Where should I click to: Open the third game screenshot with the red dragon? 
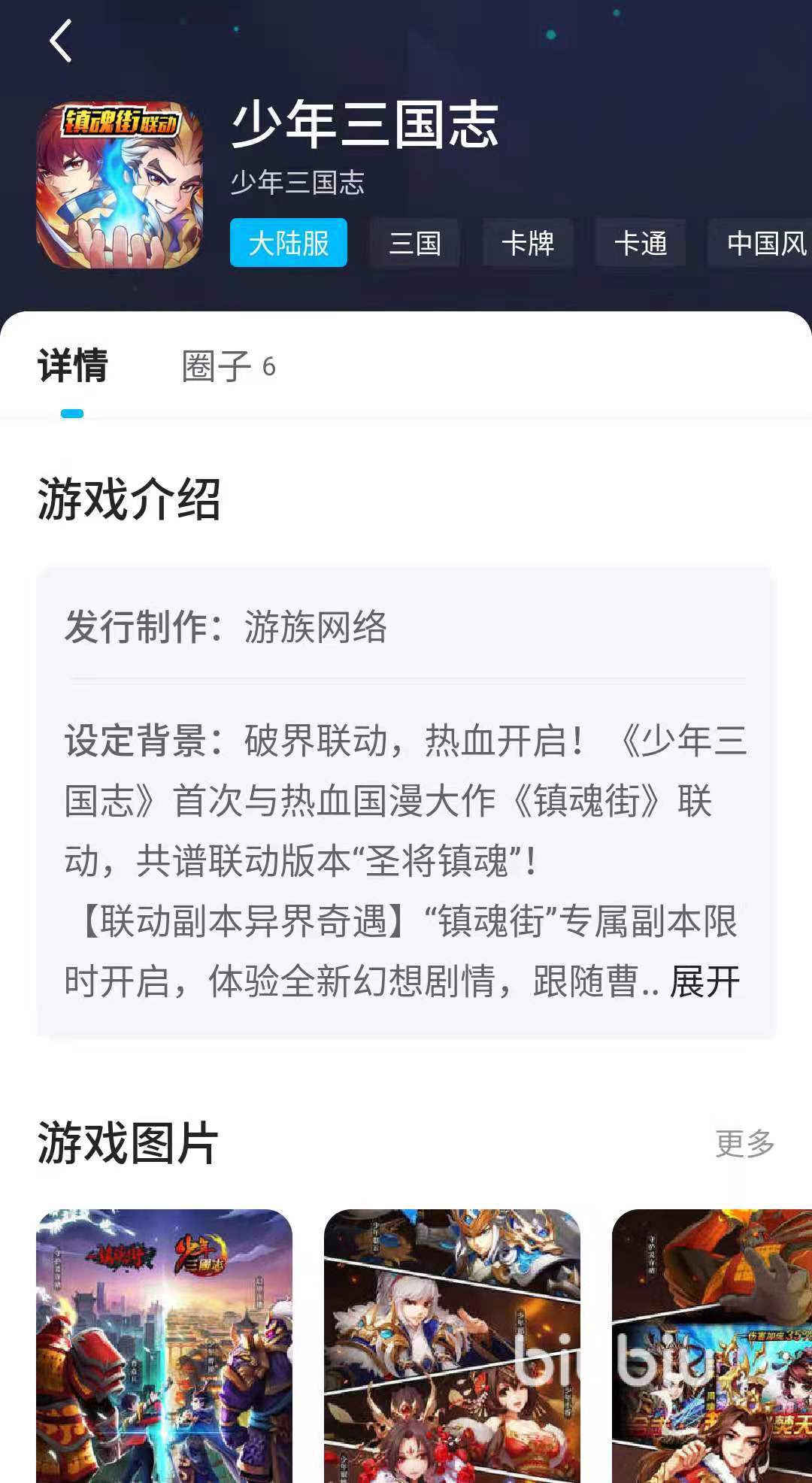click(x=711, y=1345)
